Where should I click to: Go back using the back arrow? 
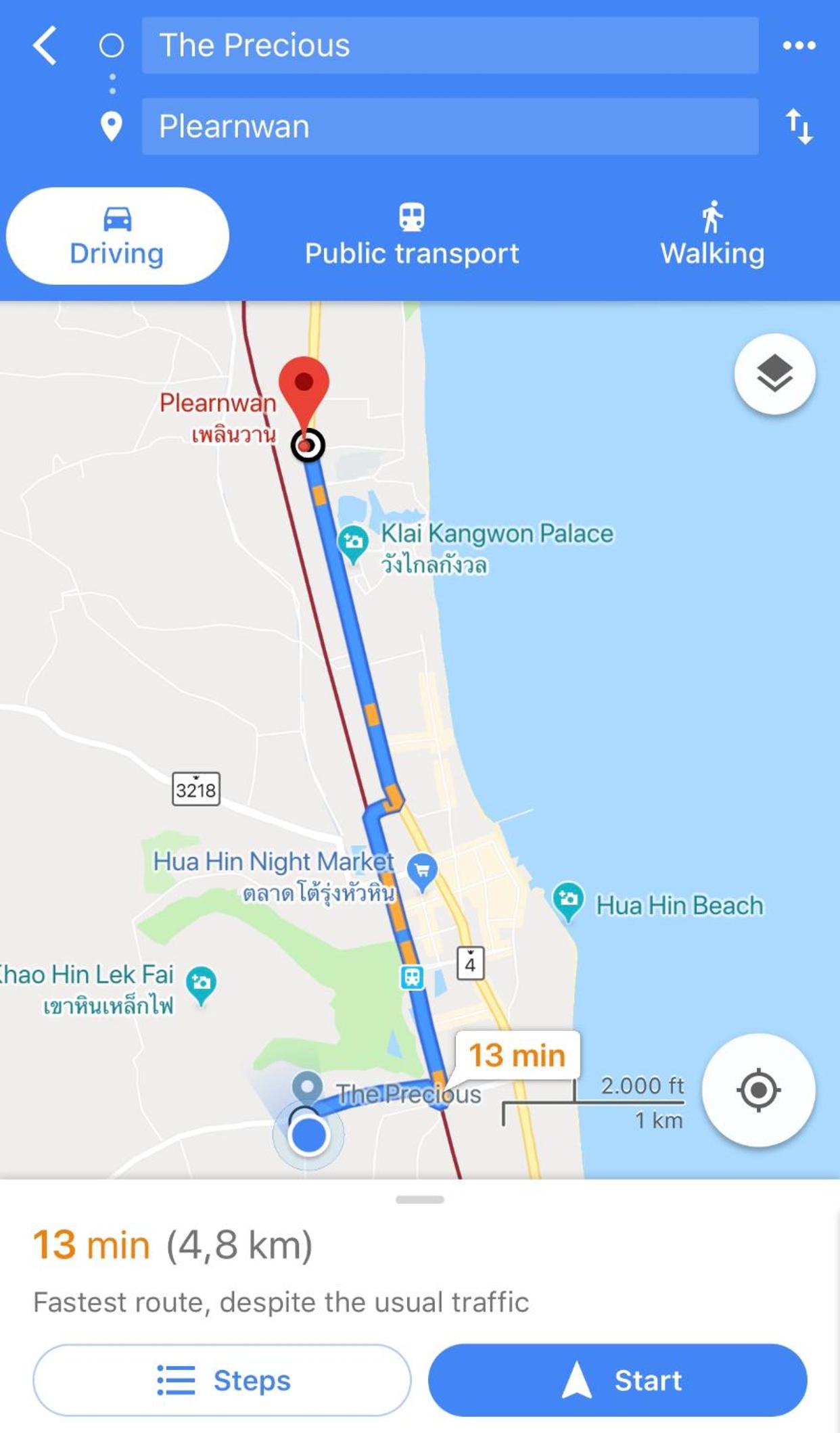coord(45,46)
